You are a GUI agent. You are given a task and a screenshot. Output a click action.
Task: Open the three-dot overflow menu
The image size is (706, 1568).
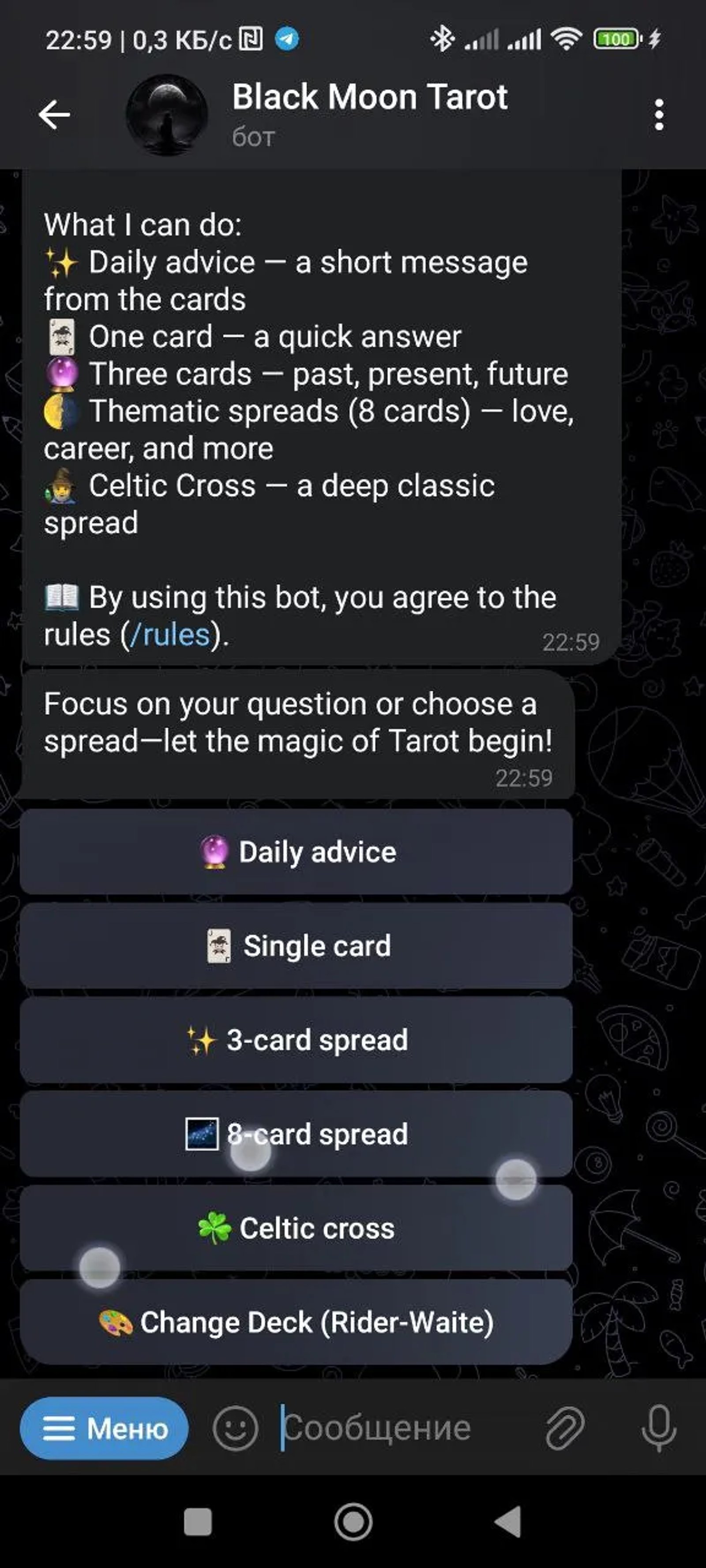pyautogui.click(x=658, y=115)
